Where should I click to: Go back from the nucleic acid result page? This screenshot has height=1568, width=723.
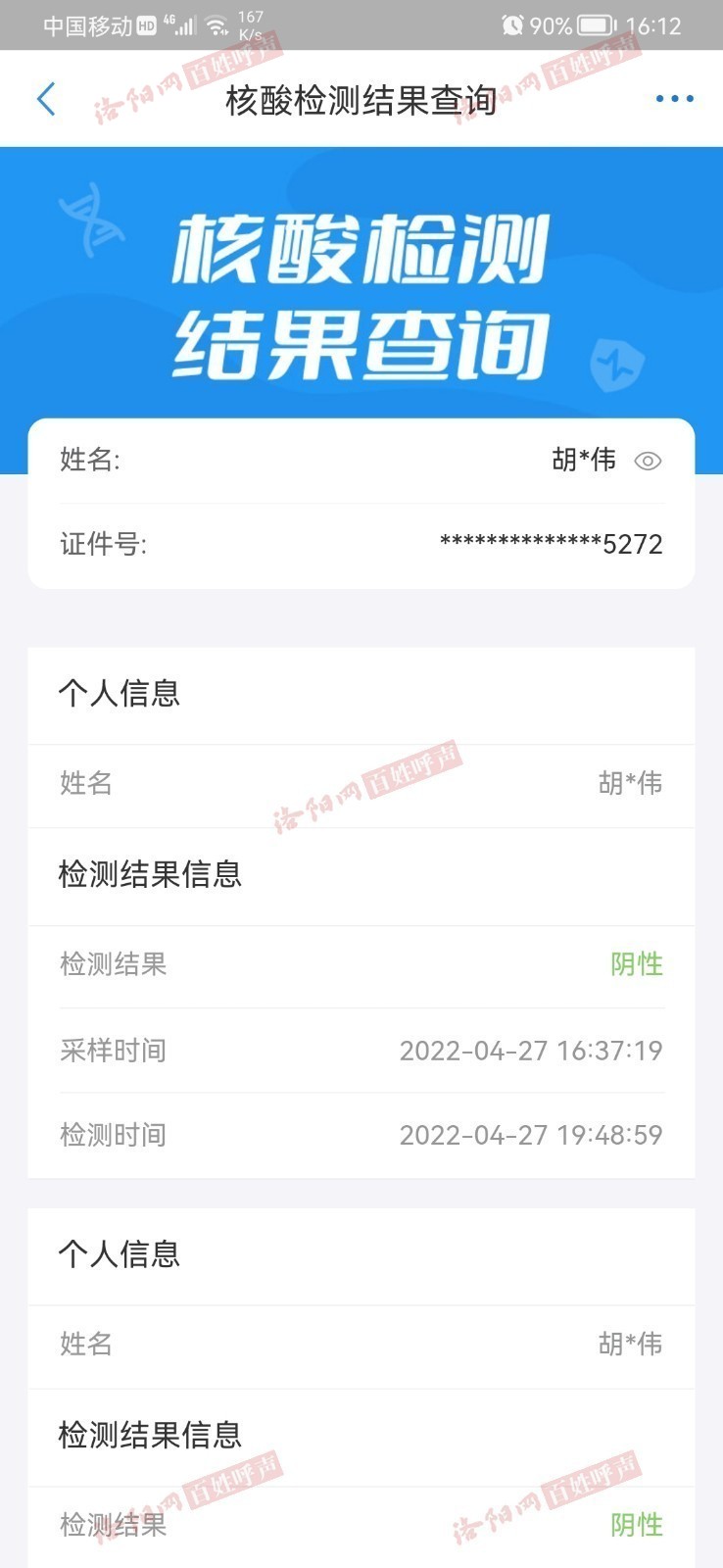(x=45, y=99)
